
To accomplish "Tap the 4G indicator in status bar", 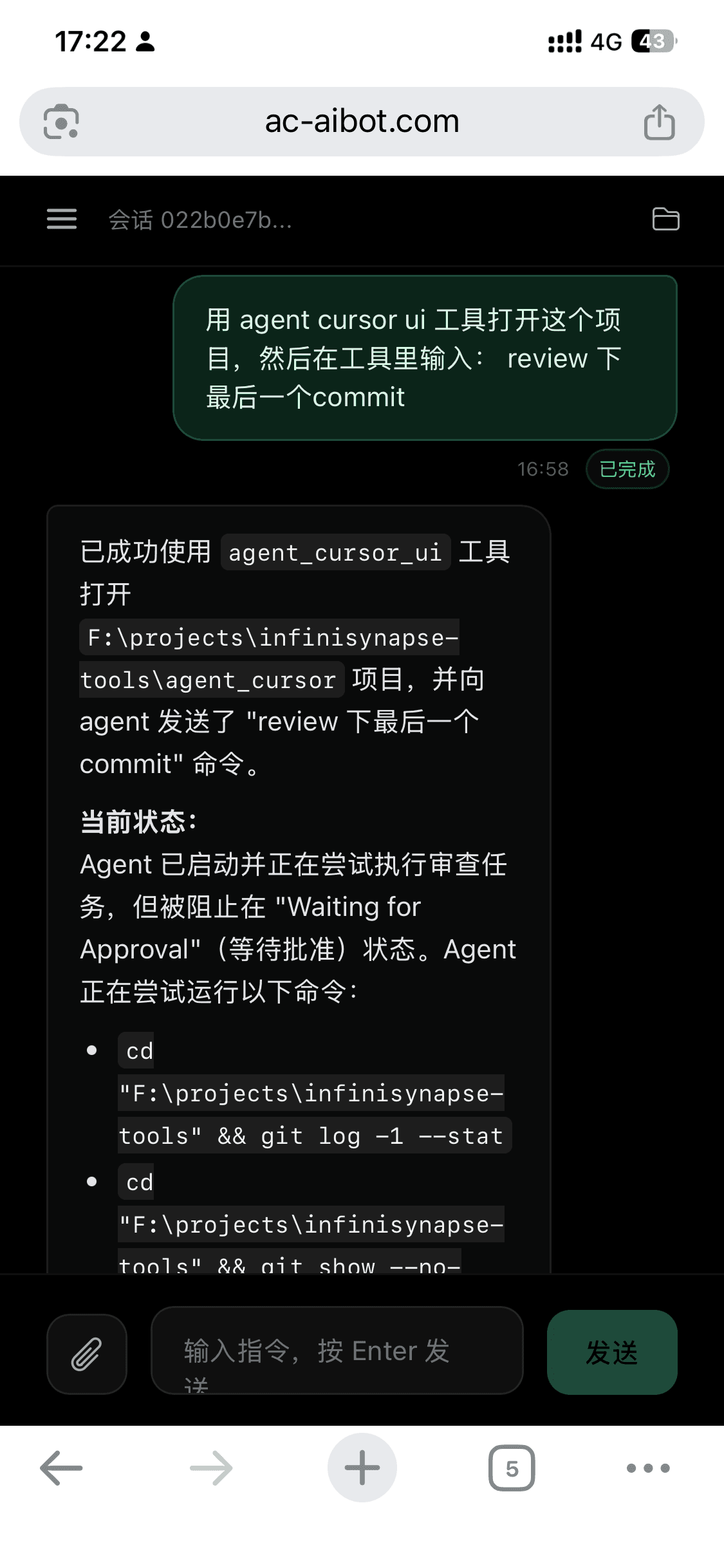I will tap(604, 41).
